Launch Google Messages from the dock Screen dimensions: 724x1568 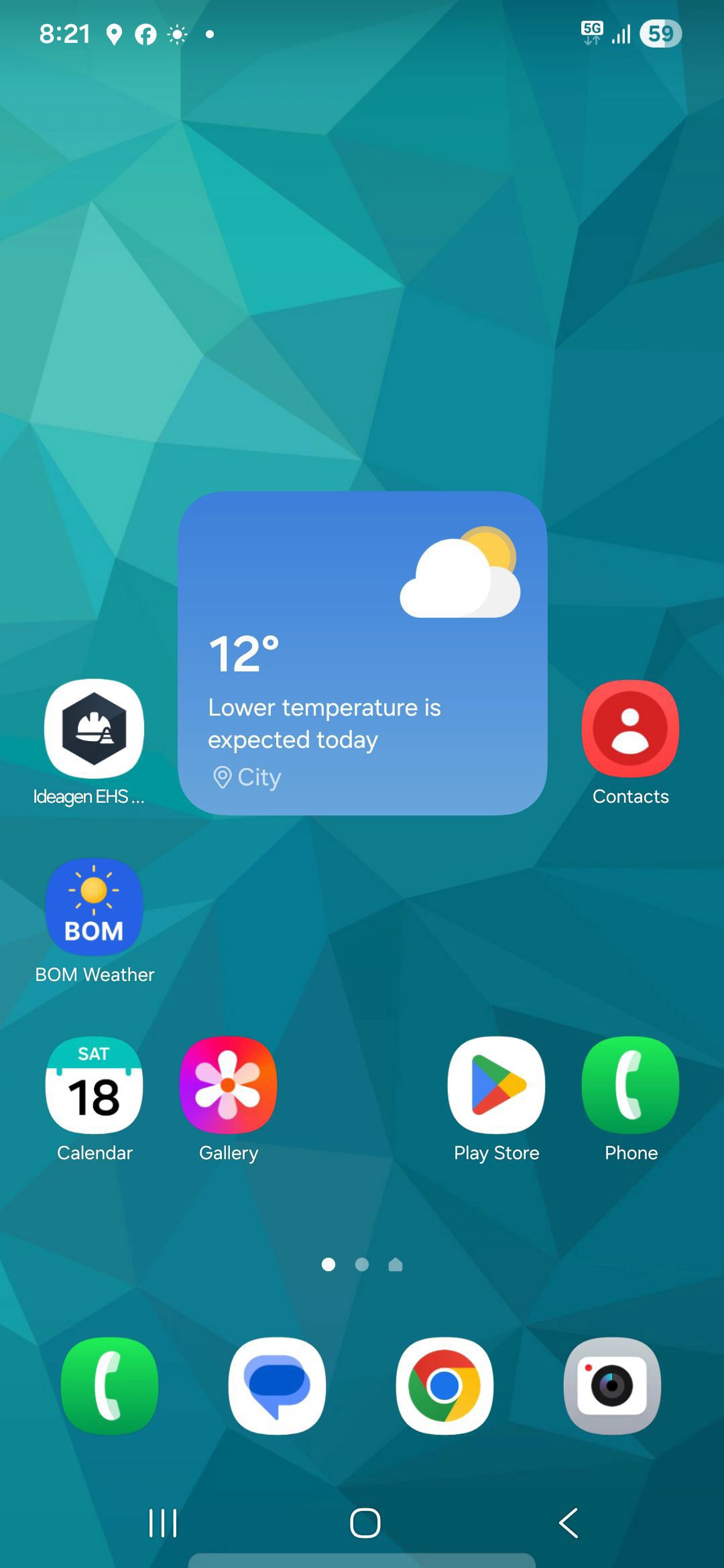(x=277, y=1386)
